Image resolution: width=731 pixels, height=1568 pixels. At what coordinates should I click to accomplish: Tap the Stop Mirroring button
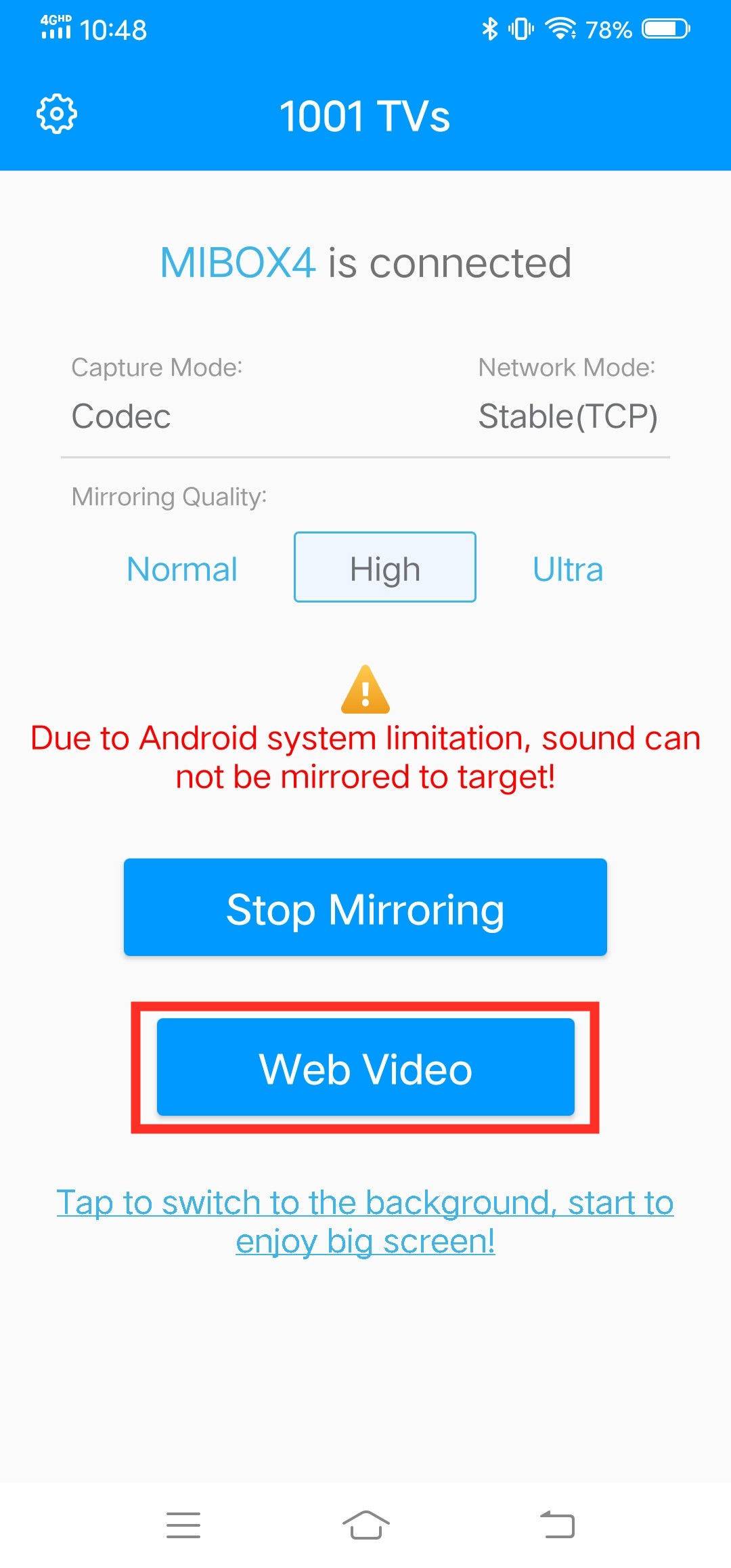(365, 907)
